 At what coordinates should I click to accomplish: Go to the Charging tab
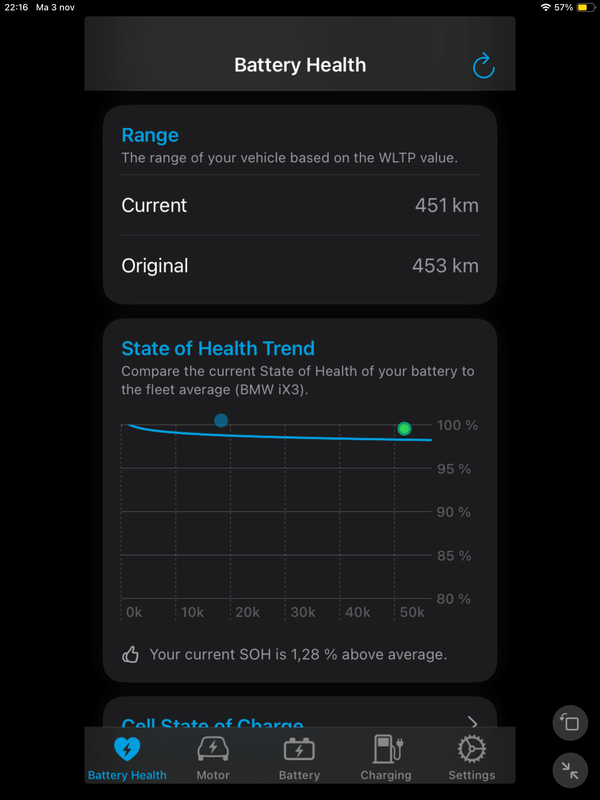[x=385, y=757]
